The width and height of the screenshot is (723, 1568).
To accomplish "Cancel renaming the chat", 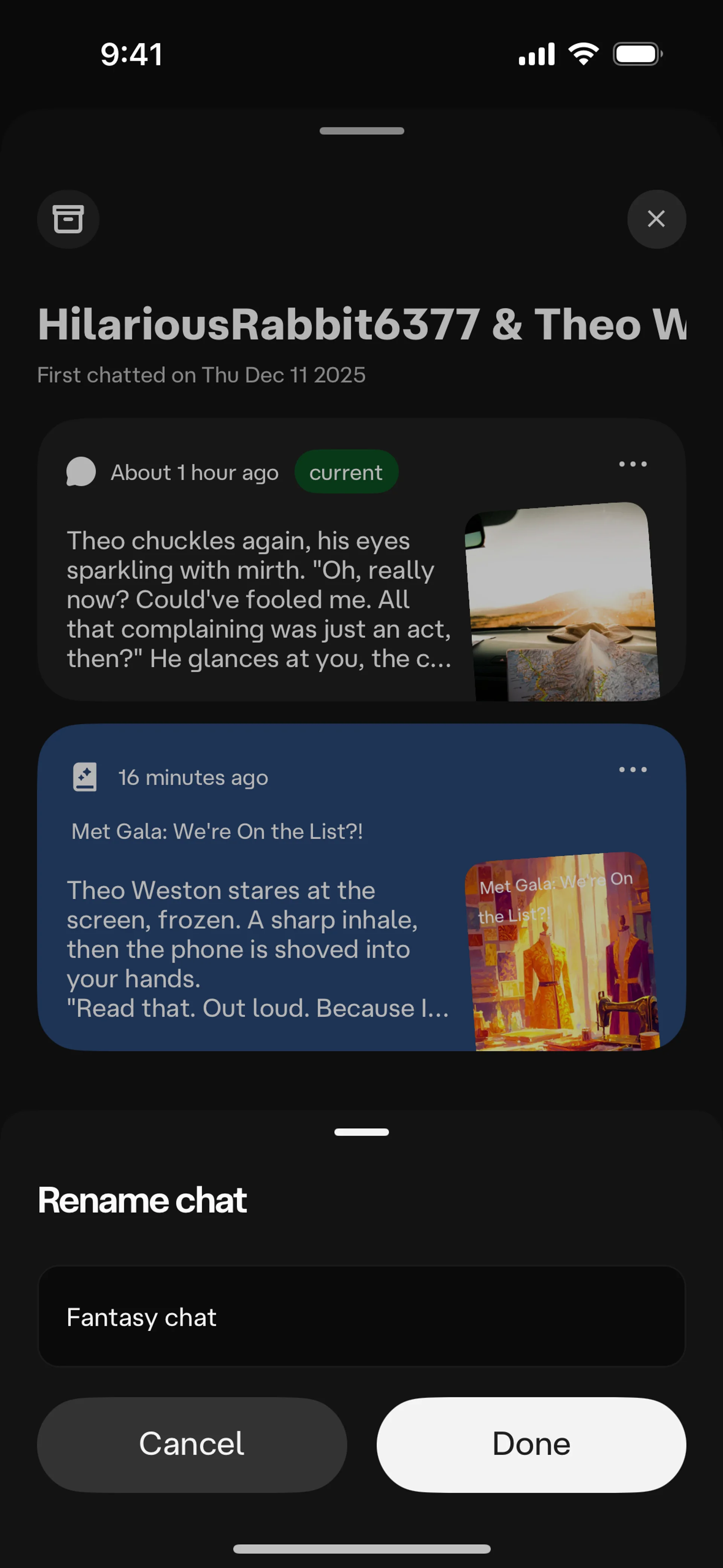I will [192, 1444].
